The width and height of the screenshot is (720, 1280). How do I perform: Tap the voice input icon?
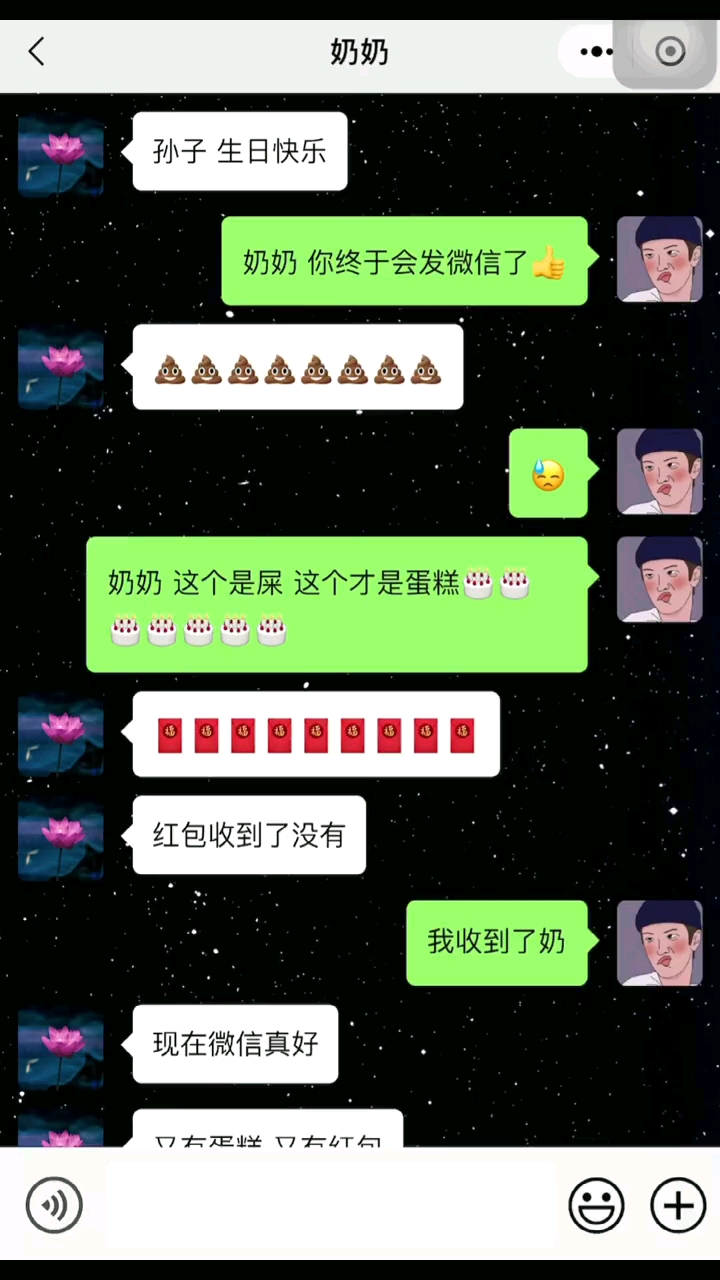(x=54, y=1205)
